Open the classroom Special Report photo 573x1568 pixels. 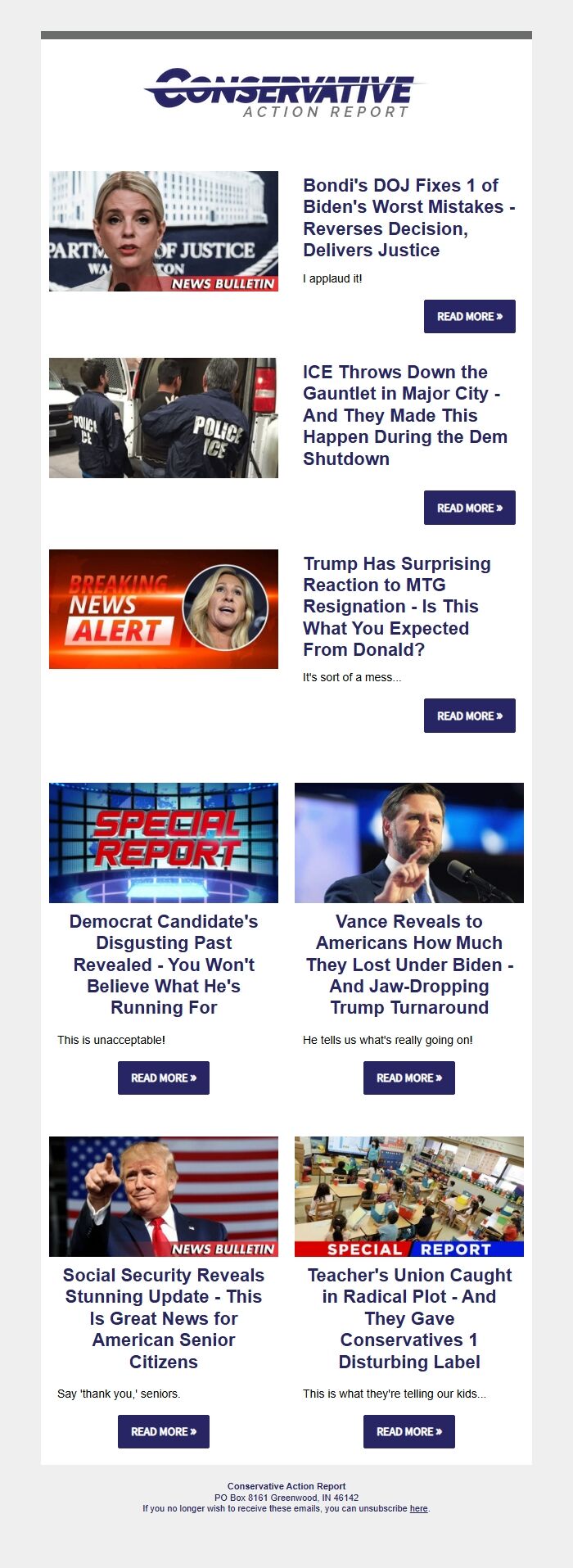click(x=409, y=1196)
